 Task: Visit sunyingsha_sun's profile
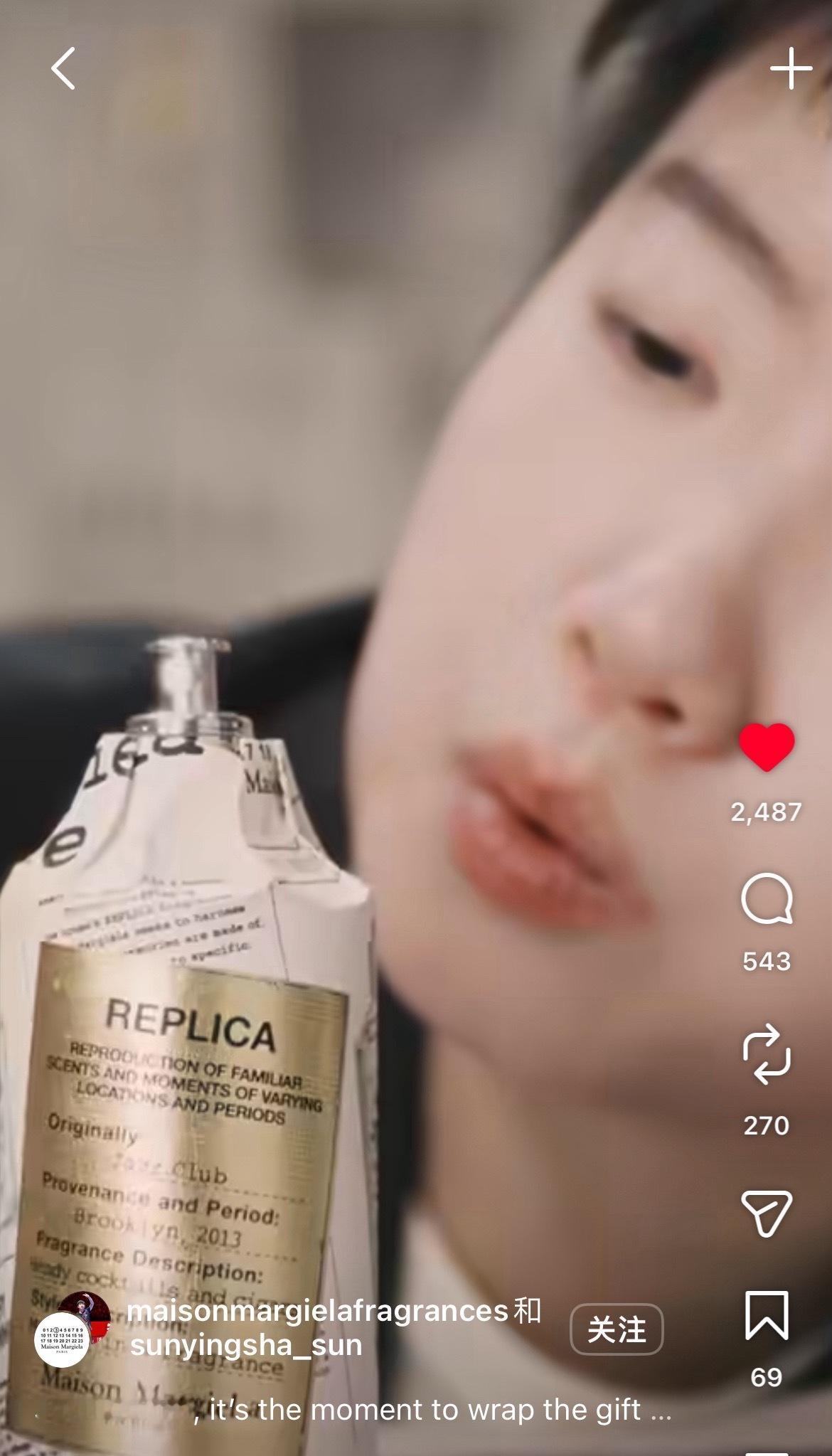pos(247,1345)
